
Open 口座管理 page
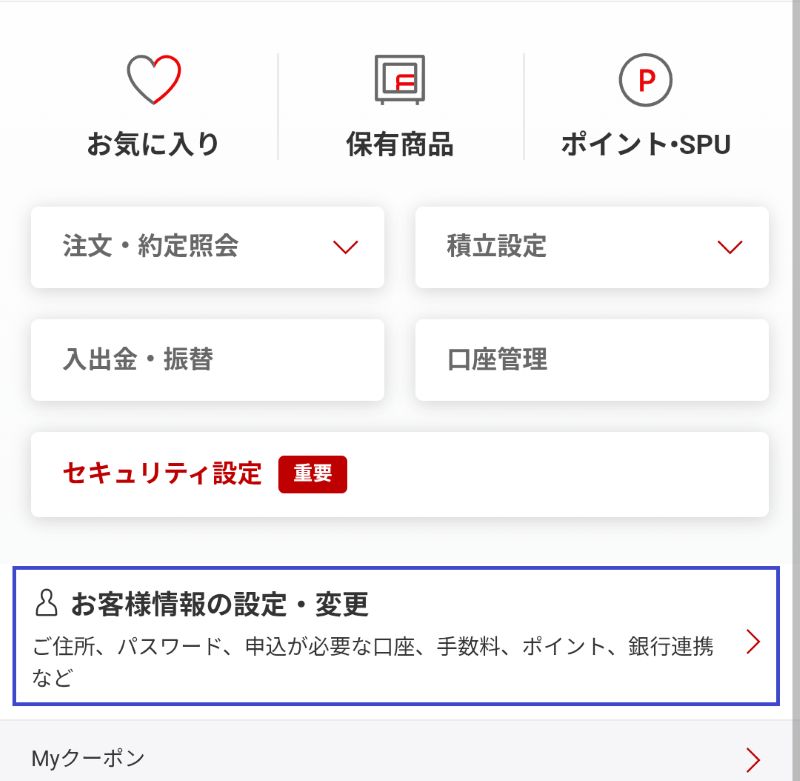591,360
